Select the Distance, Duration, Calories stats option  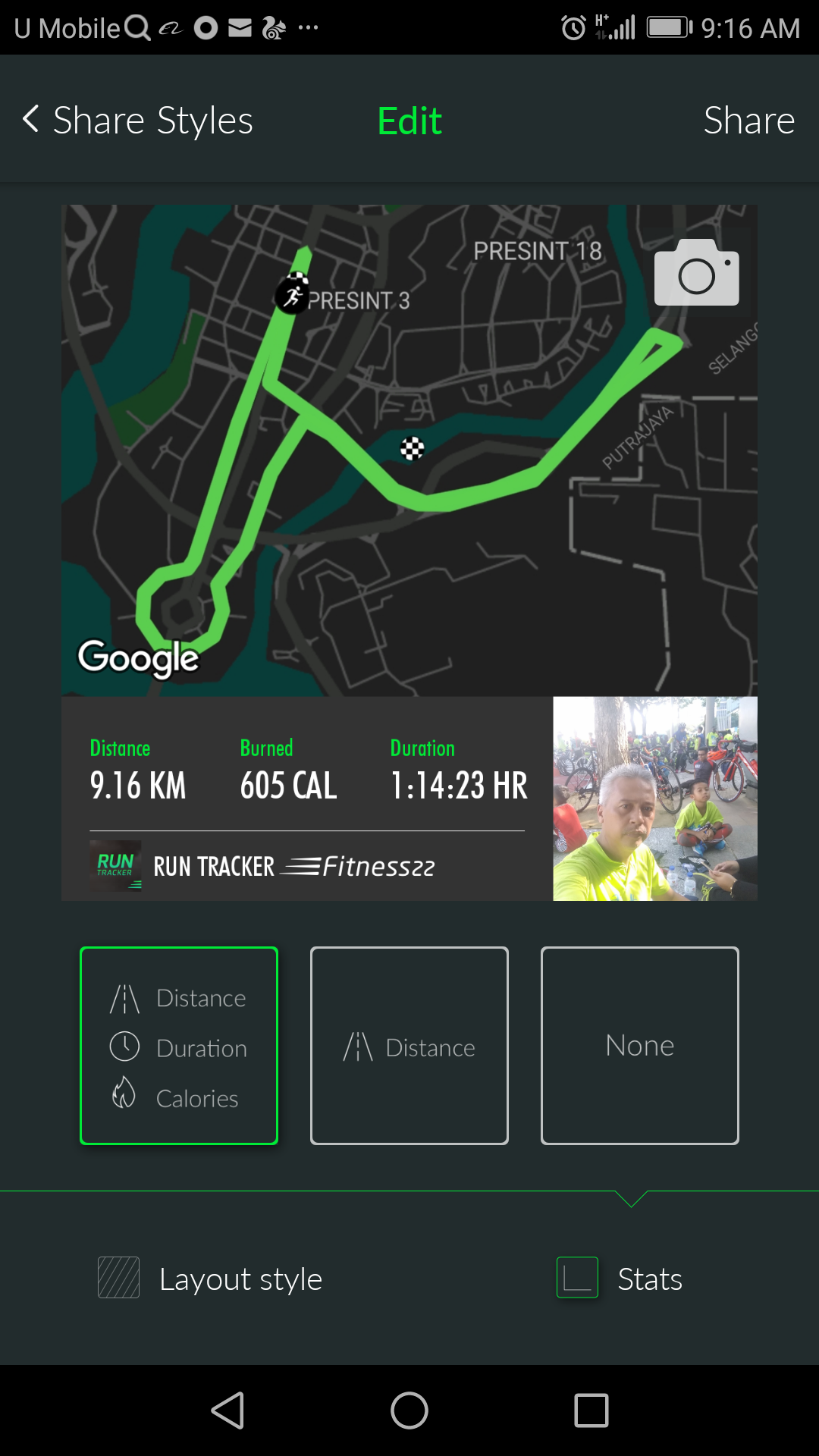179,1046
